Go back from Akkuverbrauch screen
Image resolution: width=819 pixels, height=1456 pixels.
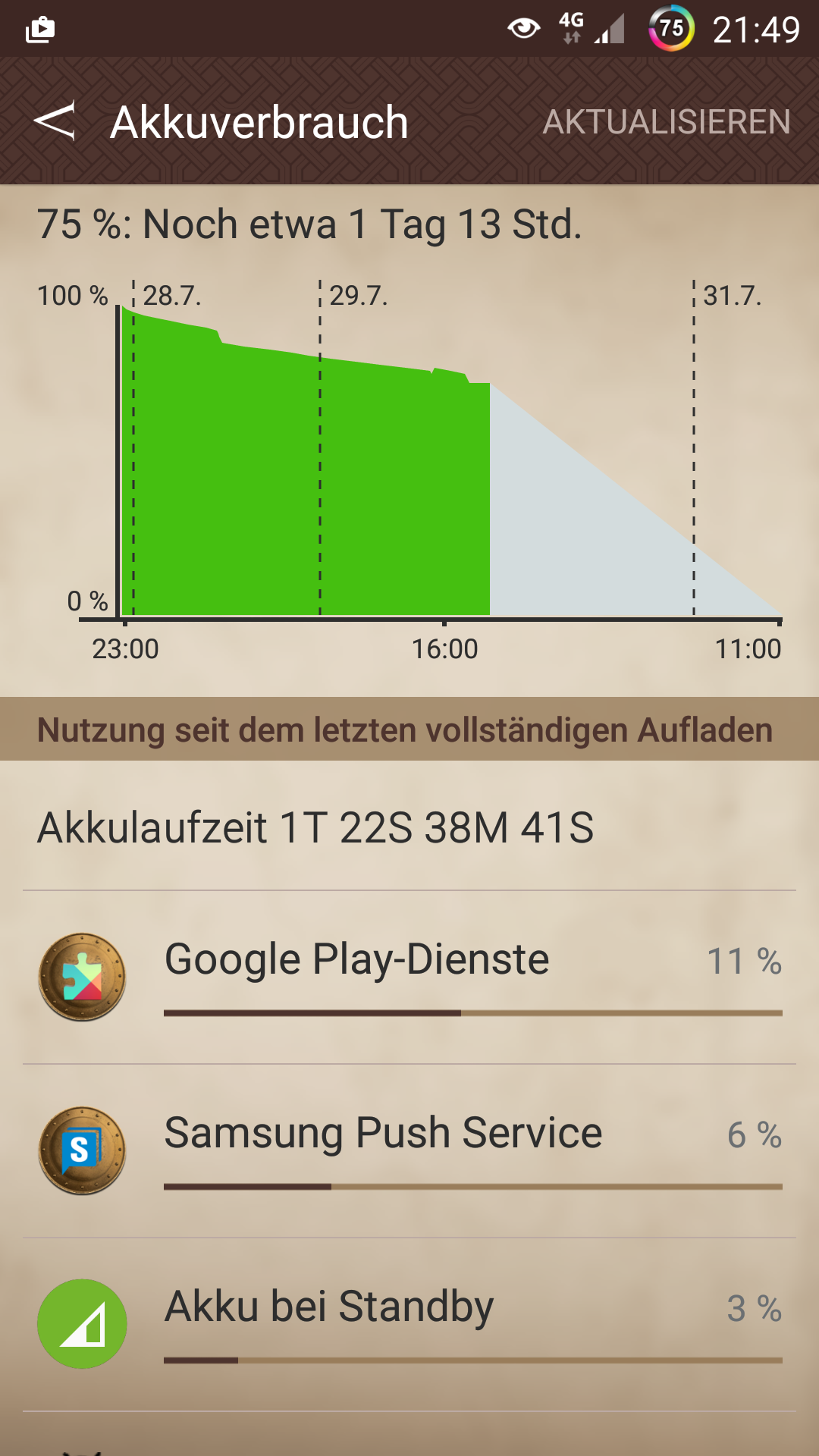(55, 121)
